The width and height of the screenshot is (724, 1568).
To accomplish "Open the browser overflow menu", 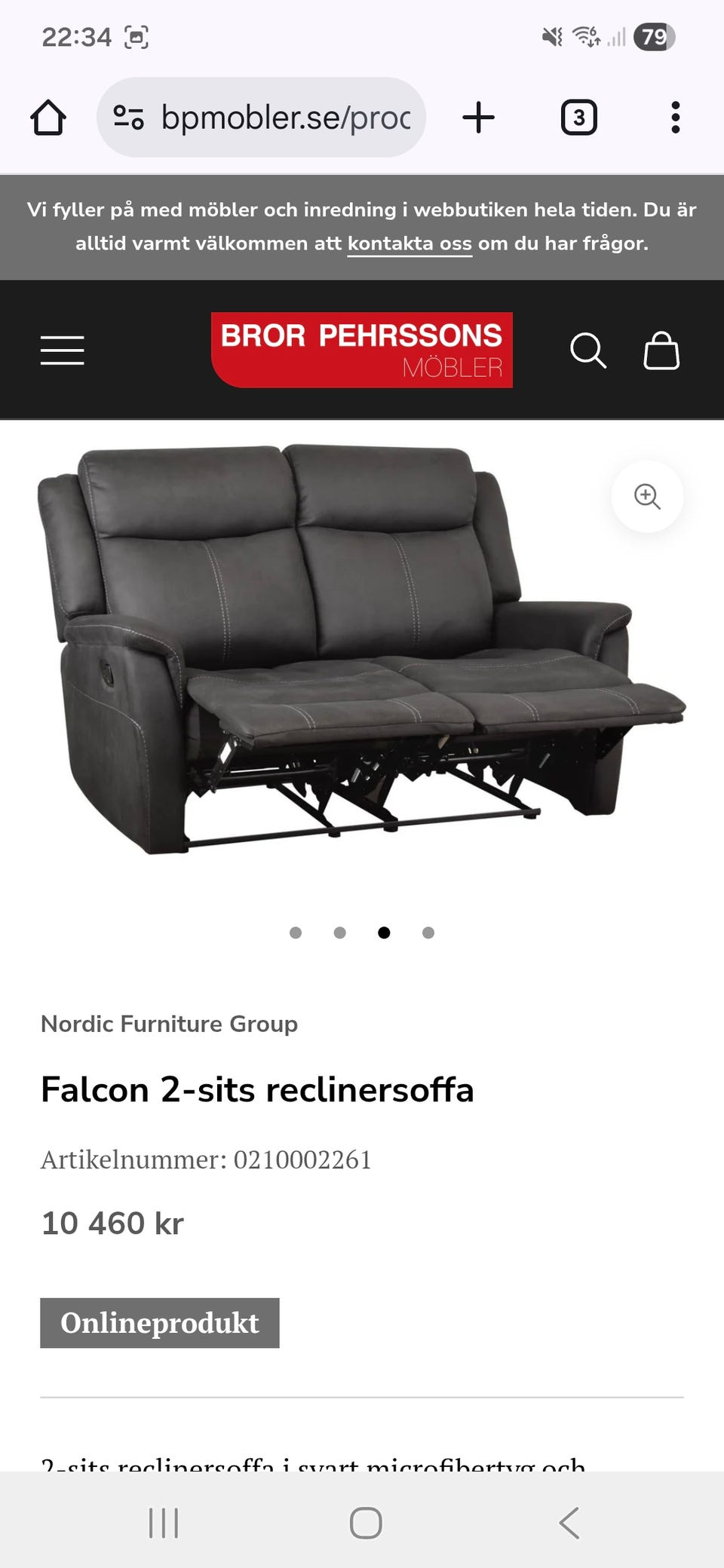I will tap(675, 118).
